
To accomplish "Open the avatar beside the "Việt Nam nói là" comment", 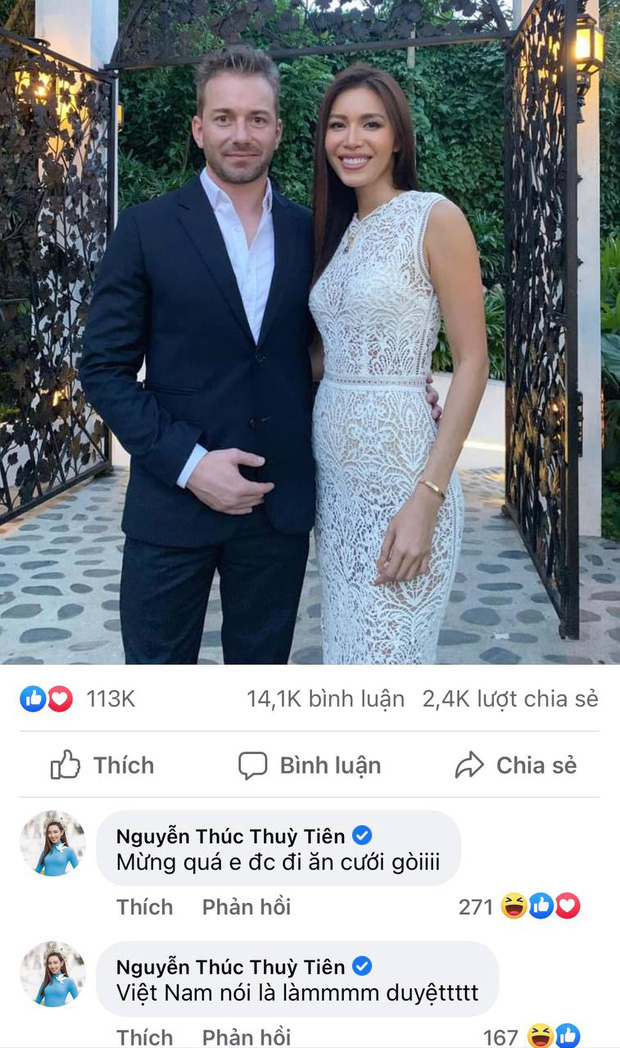I will [x=53, y=973].
